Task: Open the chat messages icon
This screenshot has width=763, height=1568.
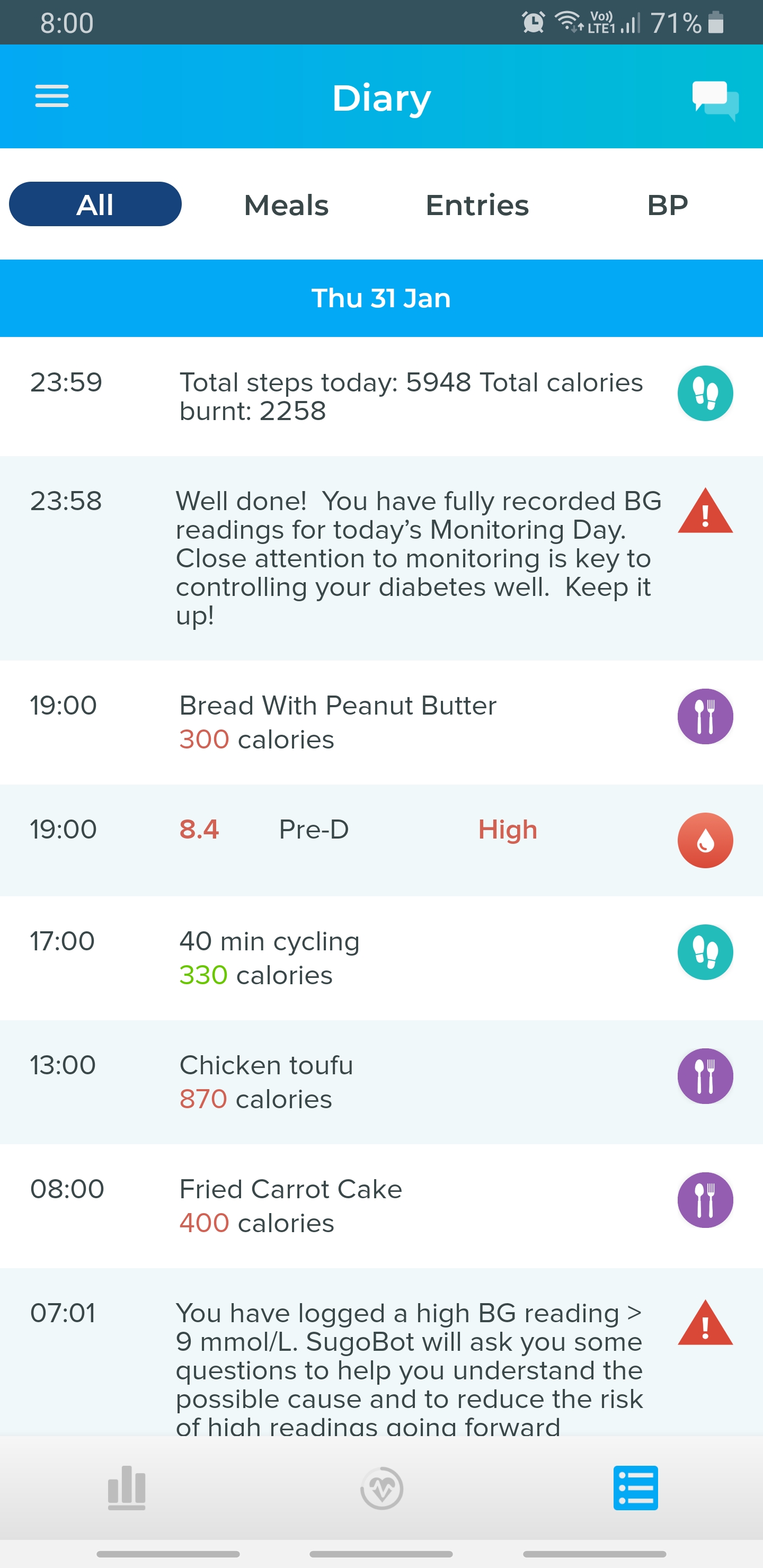Action: [715, 100]
